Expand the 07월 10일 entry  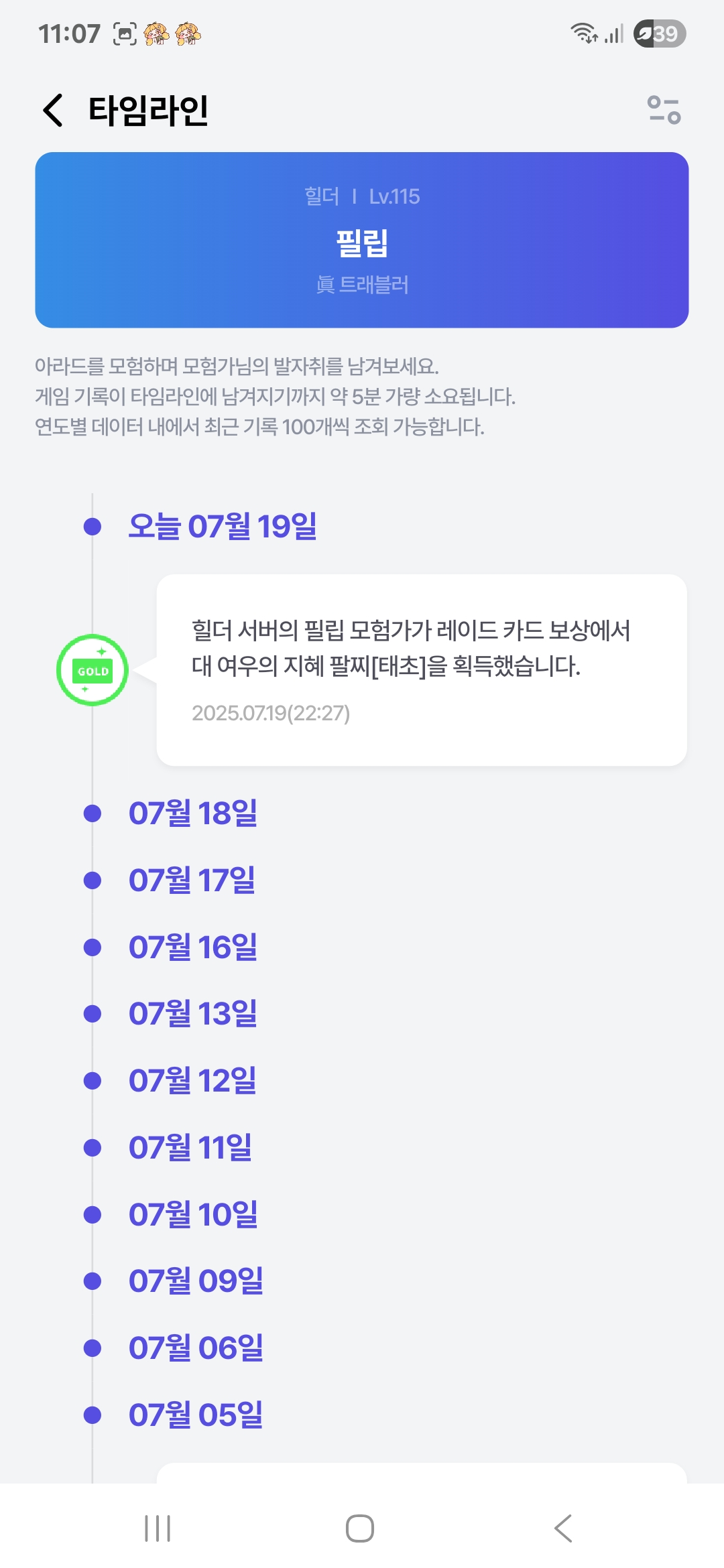pyautogui.click(x=193, y=1215)
